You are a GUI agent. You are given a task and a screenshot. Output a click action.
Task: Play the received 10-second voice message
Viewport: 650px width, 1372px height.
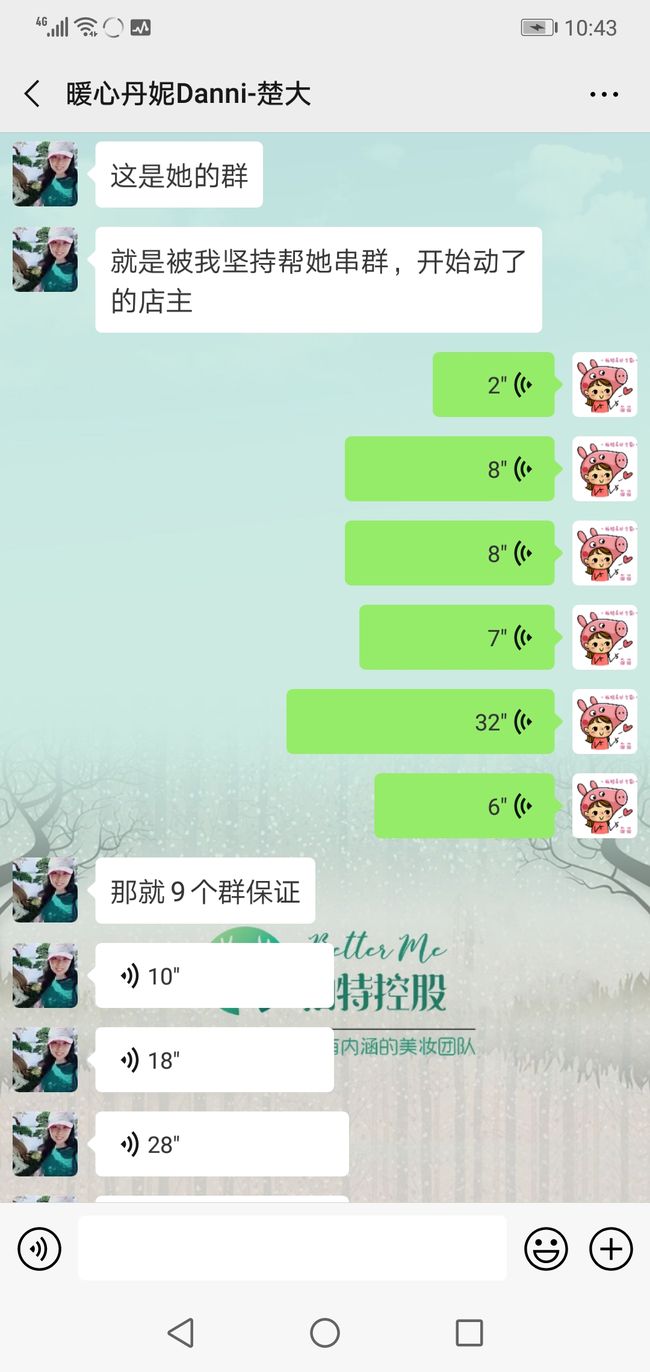click(214, 975)
